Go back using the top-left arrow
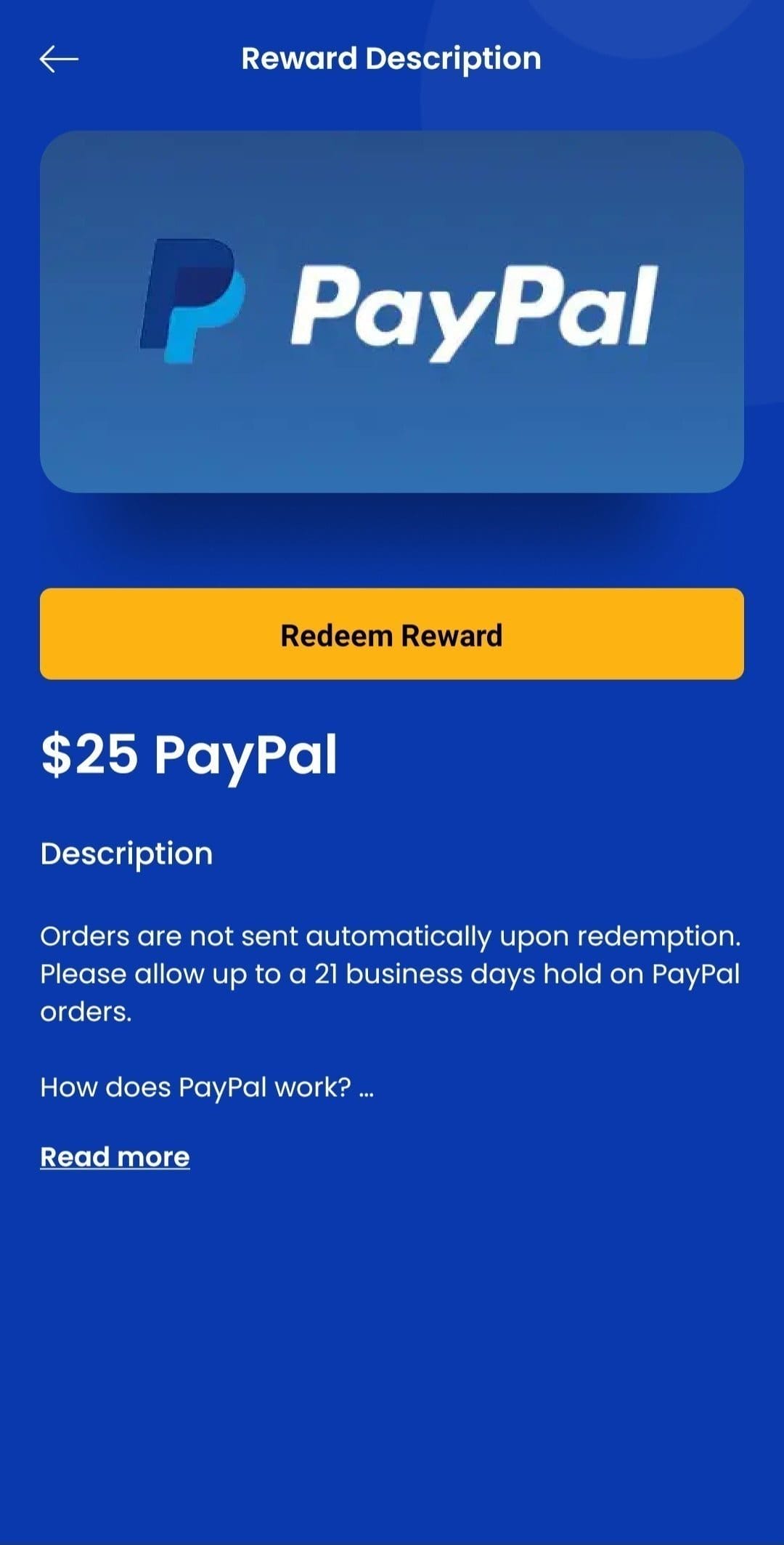 tap(59, 59)
